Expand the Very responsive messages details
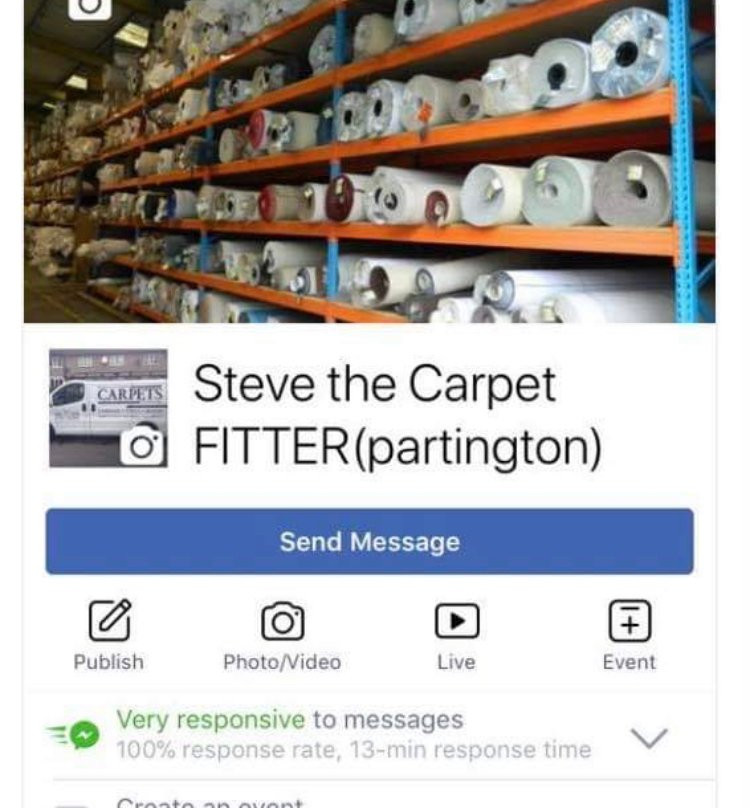Image resolution: width=750 pixels, height=808 pixels. point(649,738)
